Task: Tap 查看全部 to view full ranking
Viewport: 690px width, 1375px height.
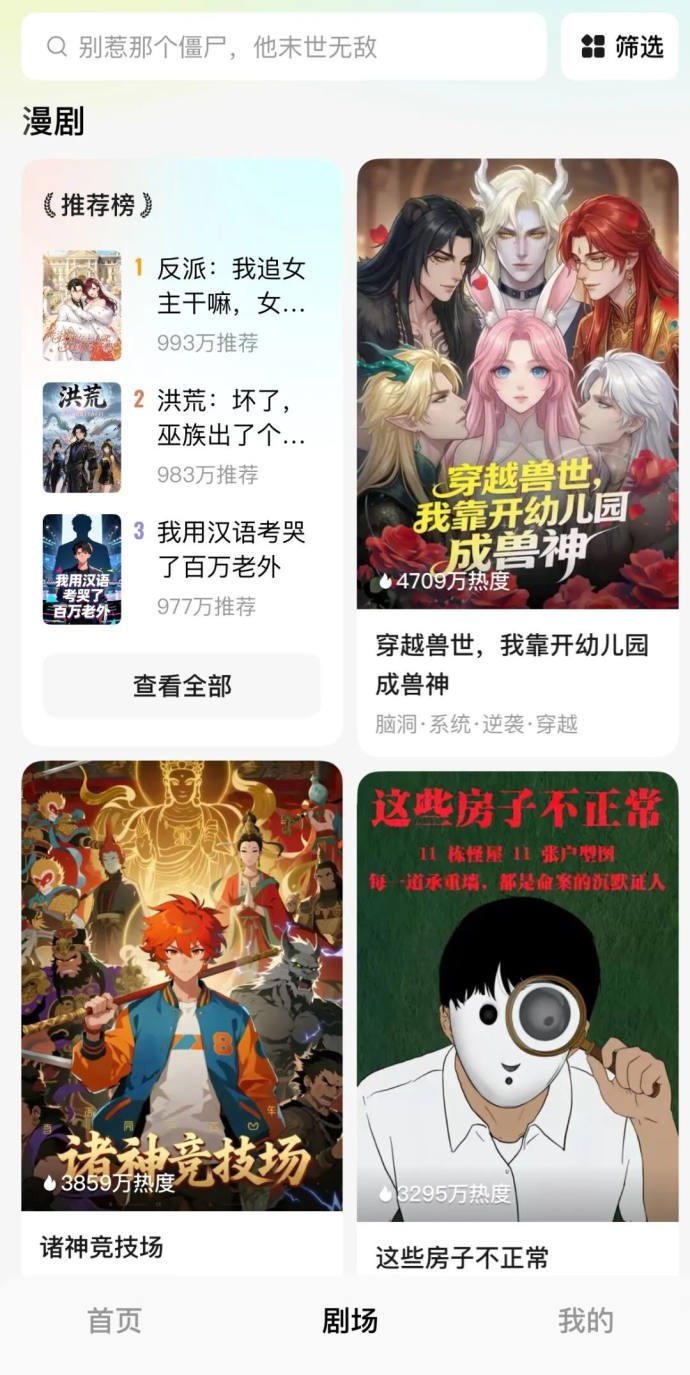Action: pos(182,686)
